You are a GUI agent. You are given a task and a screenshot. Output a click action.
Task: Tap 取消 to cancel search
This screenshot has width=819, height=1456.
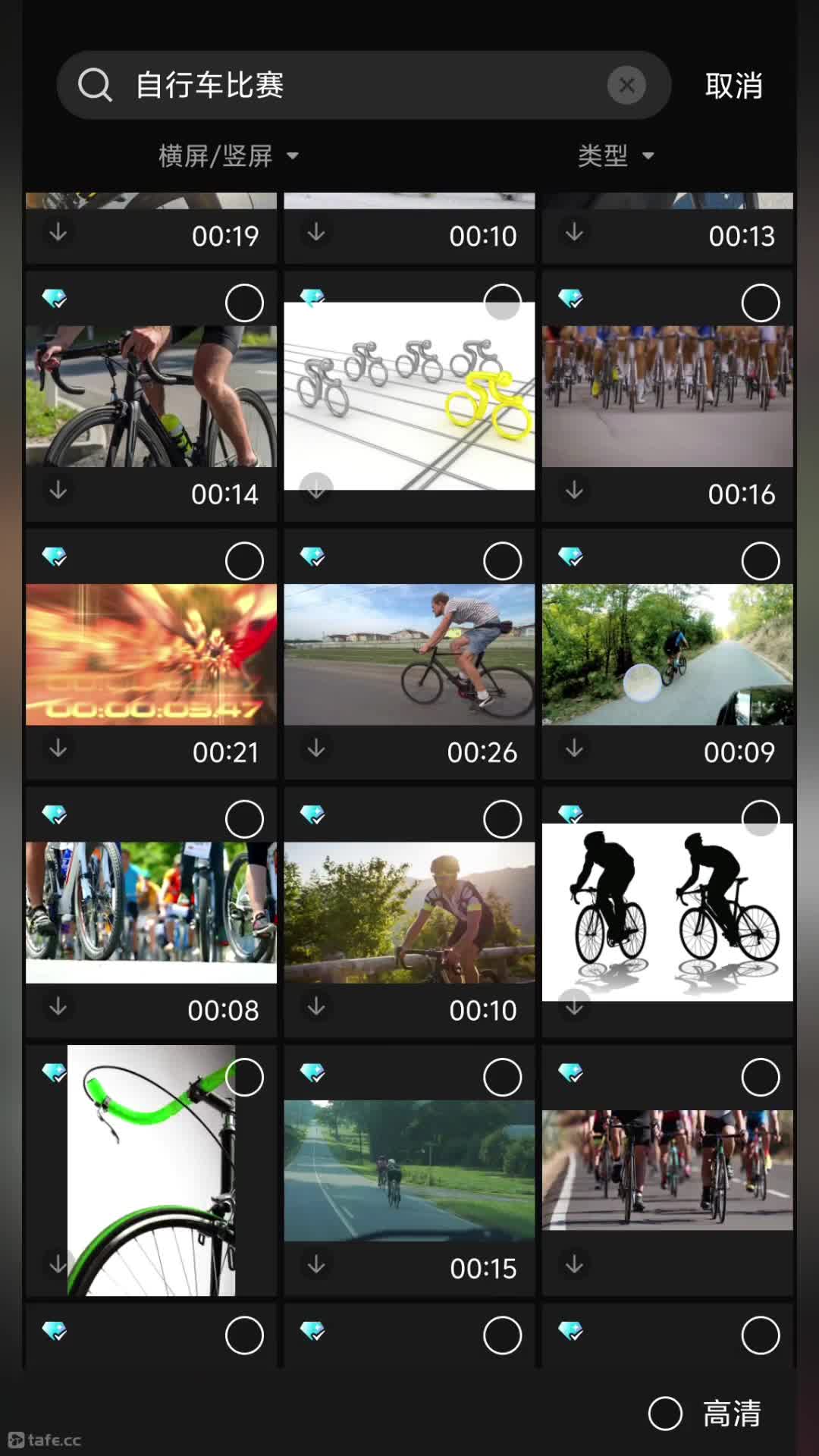[x=733, y=86]
